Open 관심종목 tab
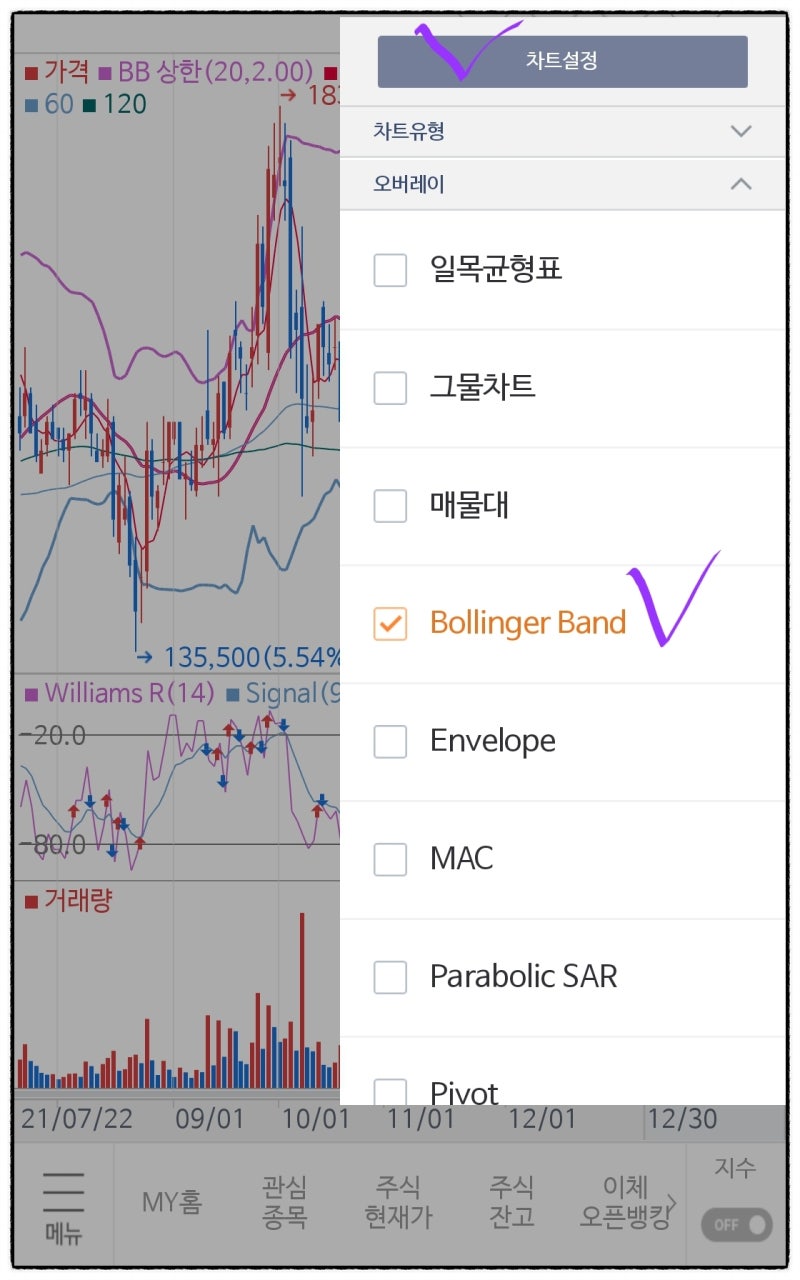 [x=285, y=1202]
